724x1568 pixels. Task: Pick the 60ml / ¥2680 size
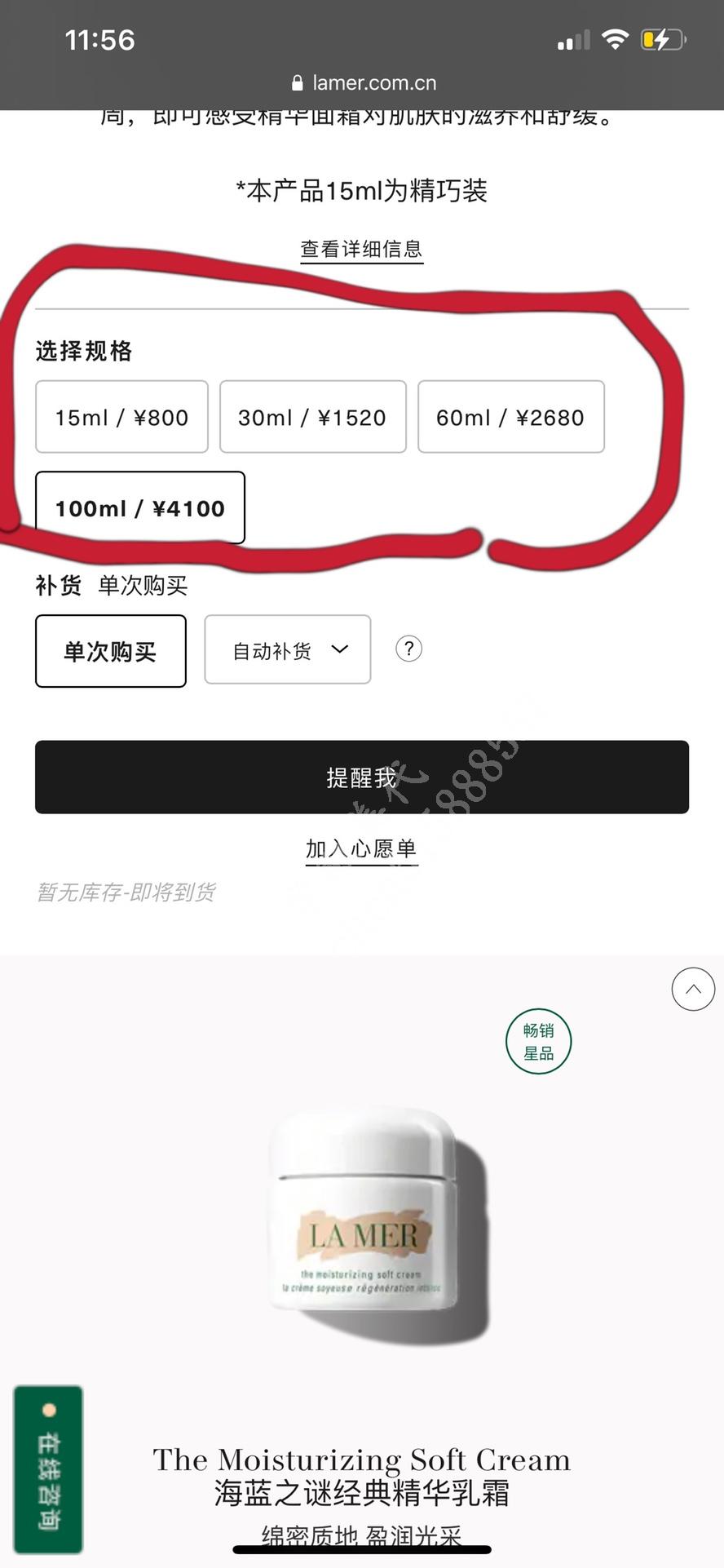click(510, 417)
